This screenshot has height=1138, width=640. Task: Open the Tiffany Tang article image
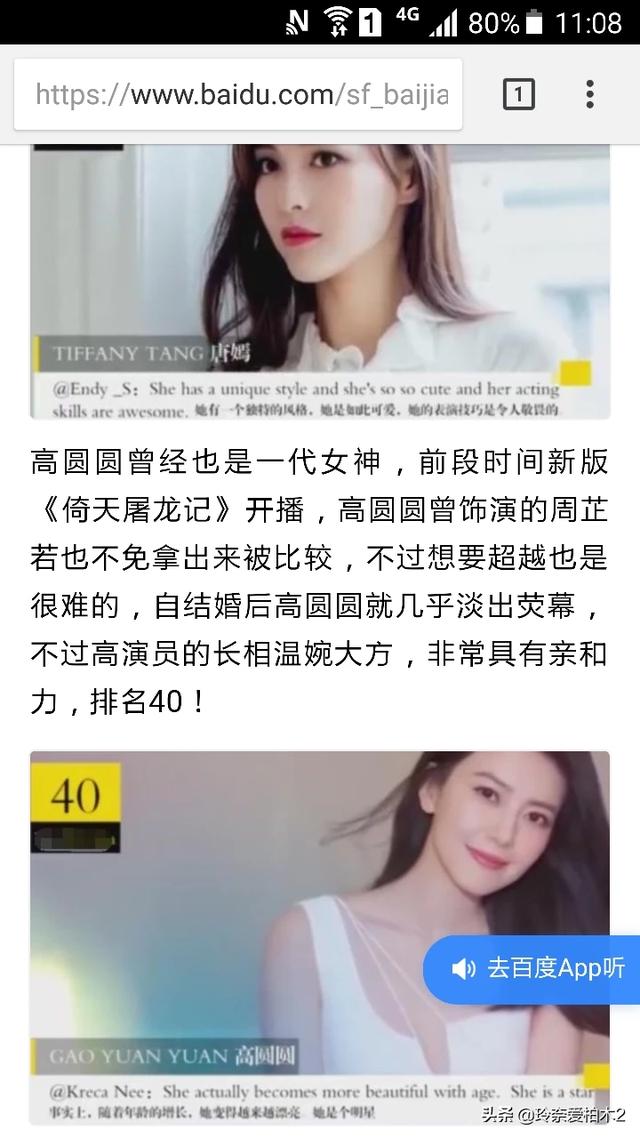tap(320, 280)
